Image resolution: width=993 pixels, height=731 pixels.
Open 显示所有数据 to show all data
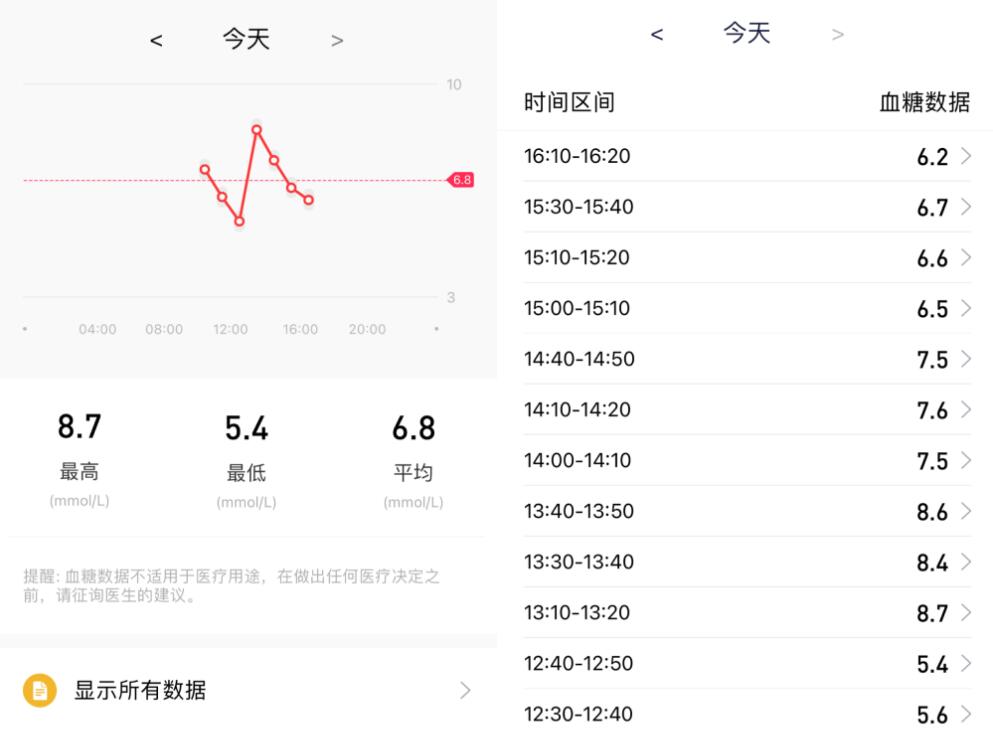[247, 690]
